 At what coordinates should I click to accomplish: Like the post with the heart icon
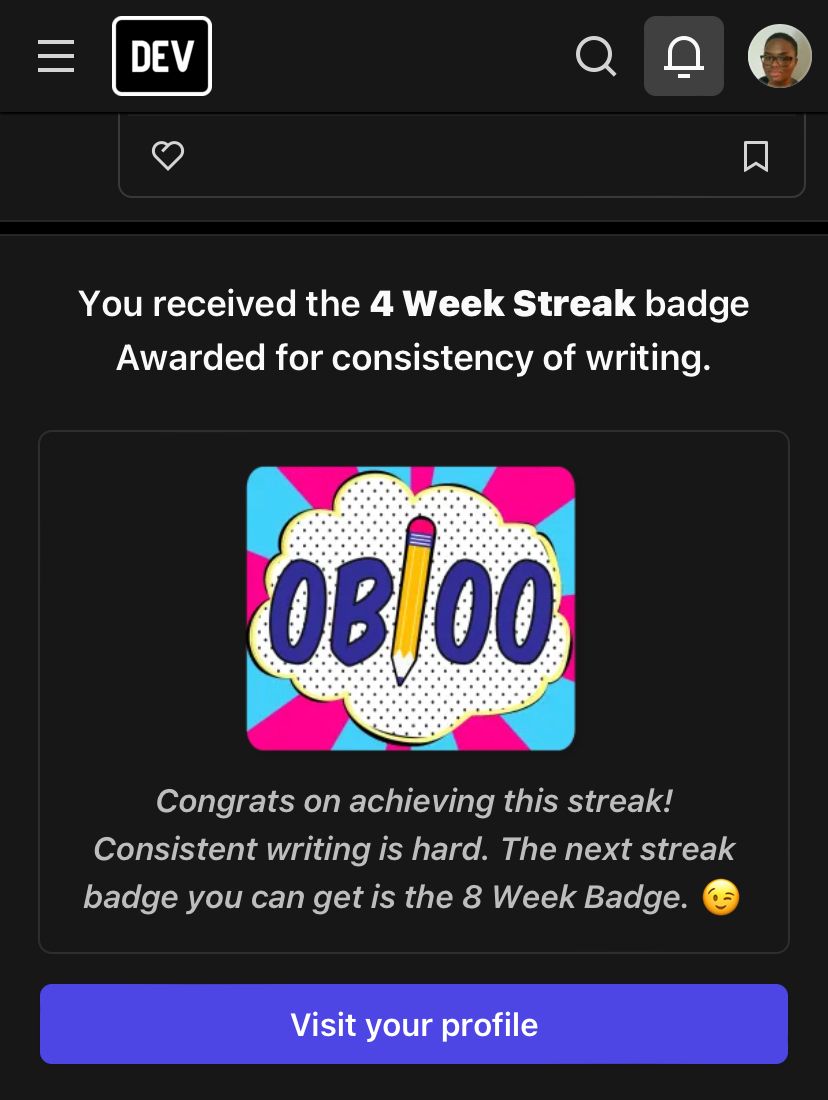coord(168,156)
